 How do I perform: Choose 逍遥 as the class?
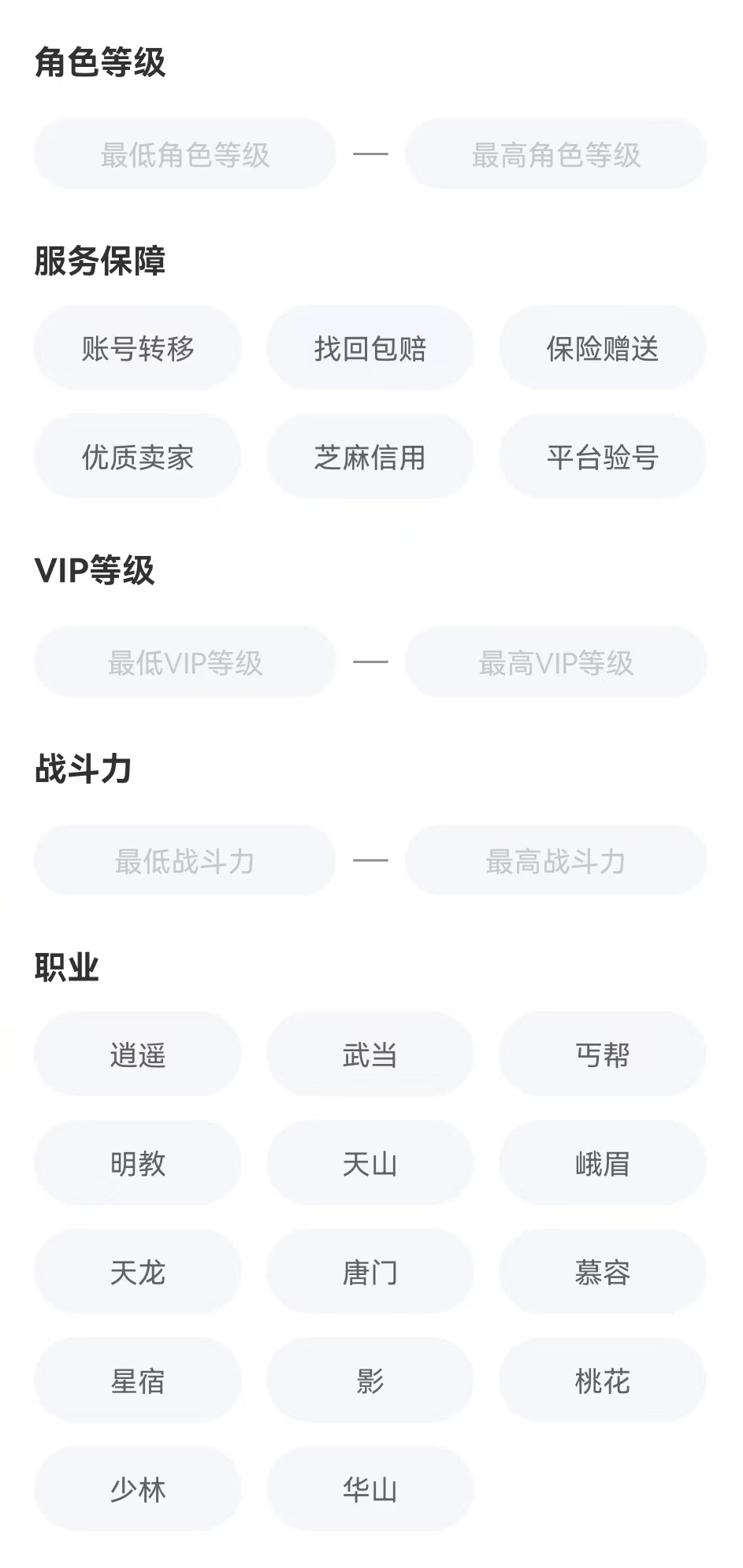[138, 1055]
